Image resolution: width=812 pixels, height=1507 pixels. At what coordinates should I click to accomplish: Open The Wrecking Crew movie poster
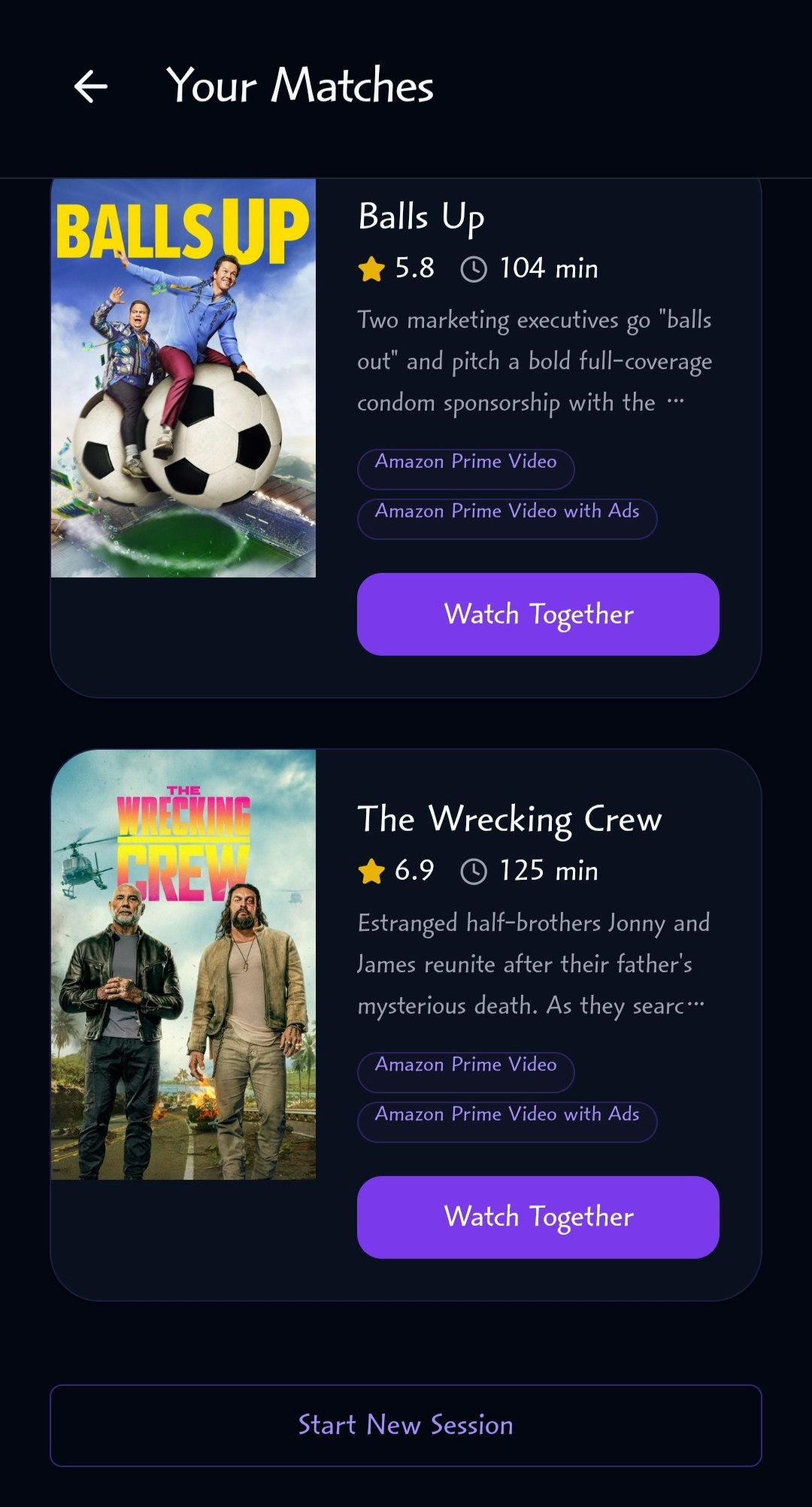click(183, 964)
